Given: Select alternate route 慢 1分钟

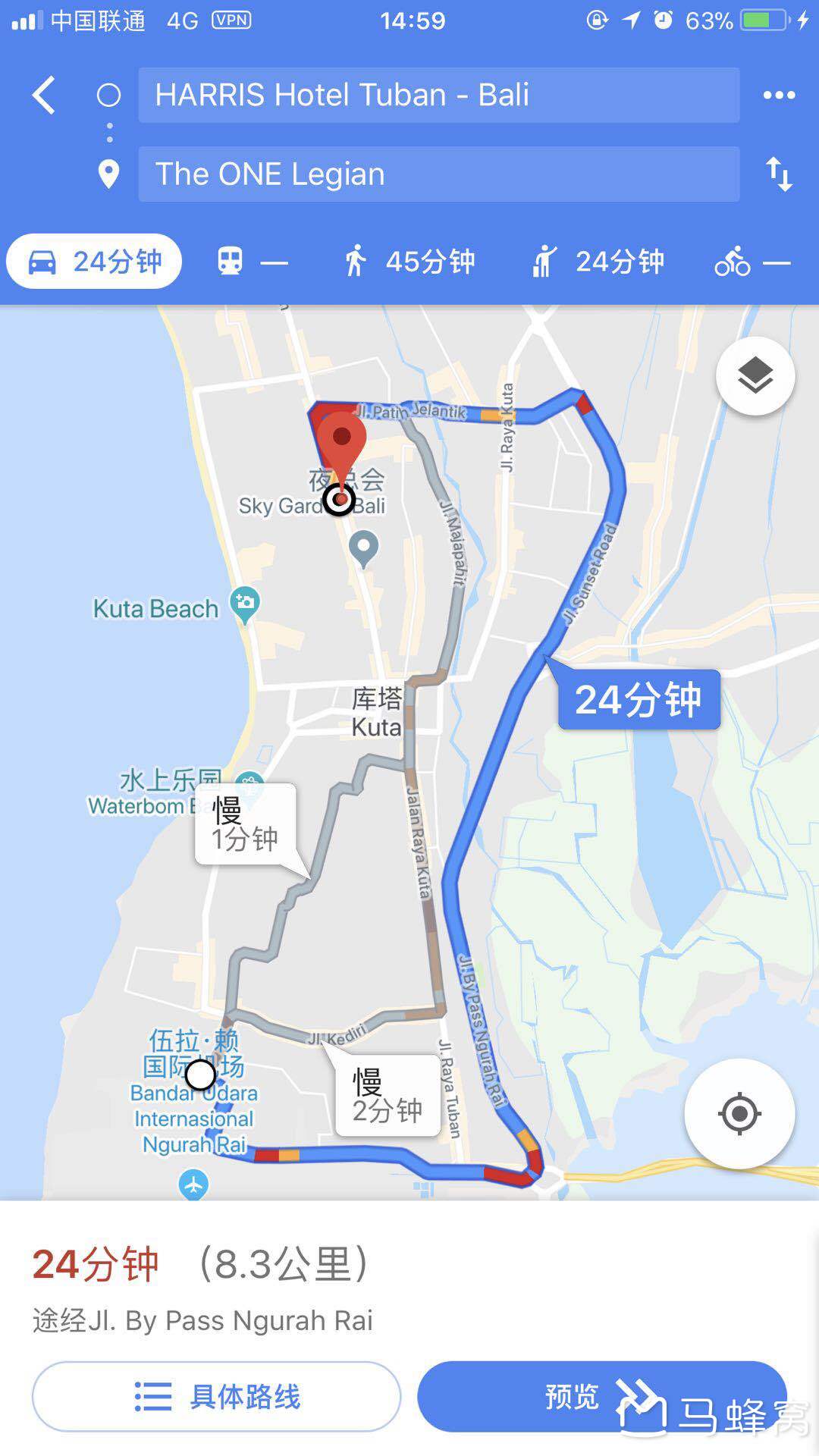Looking at the screenshot, I should coord(245,824).
